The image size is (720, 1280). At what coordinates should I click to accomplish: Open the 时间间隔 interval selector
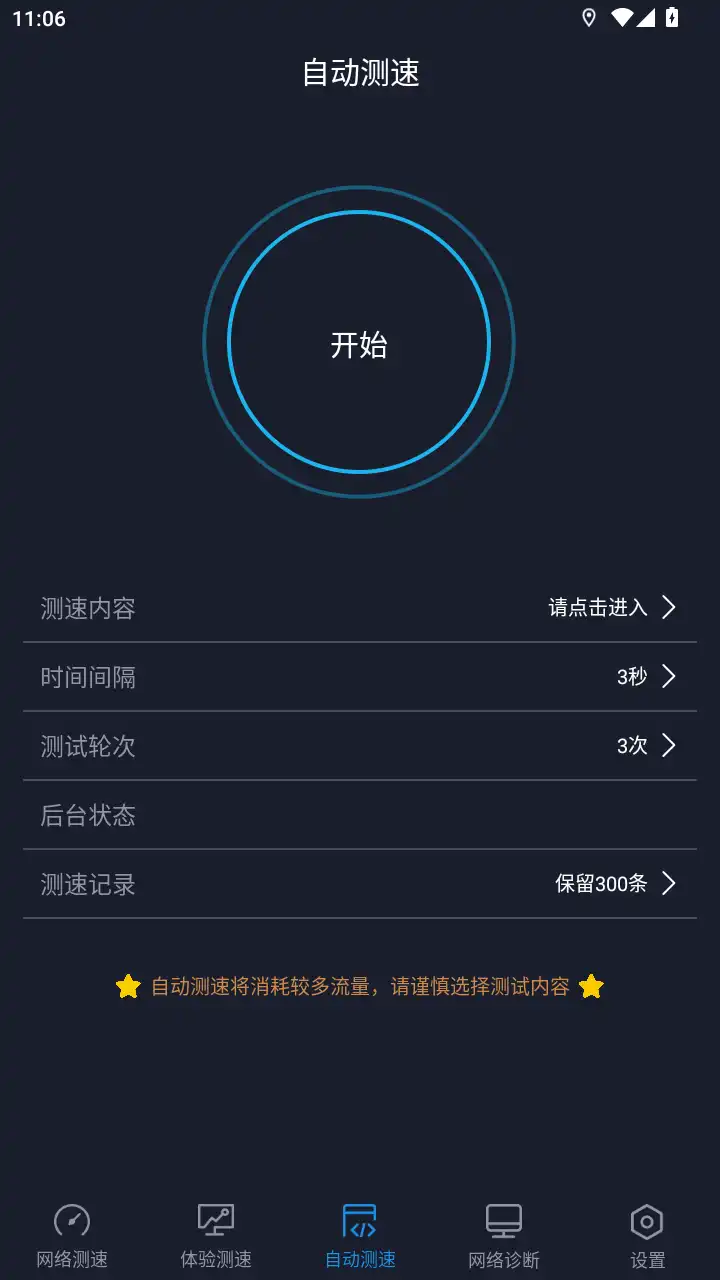360,677
